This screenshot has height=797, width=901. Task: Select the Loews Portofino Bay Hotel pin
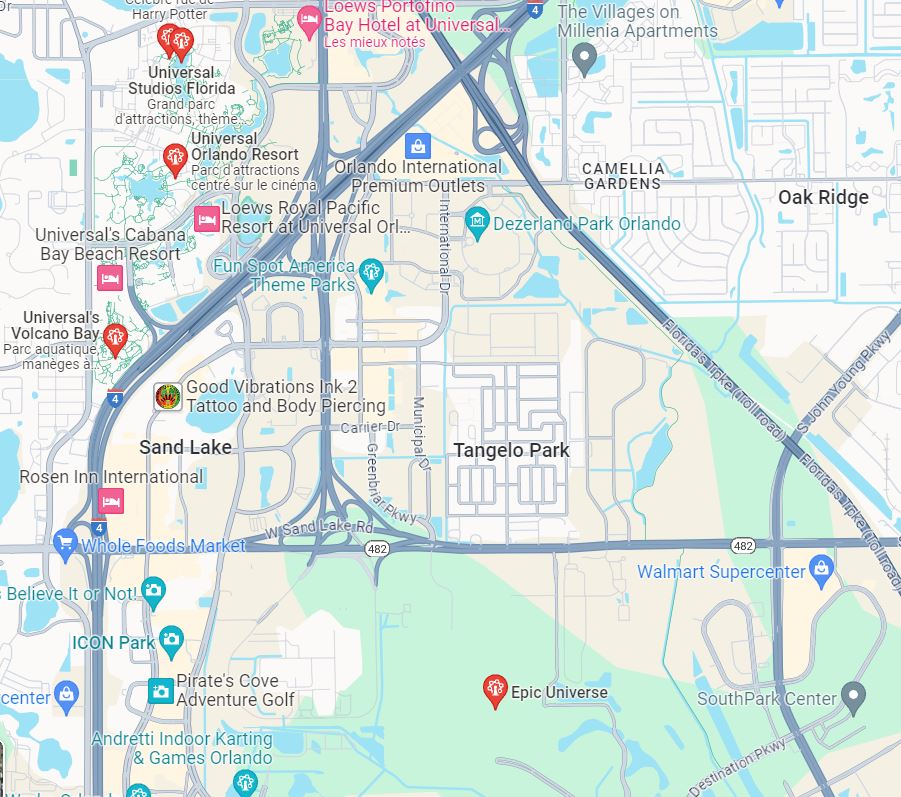pyautogui.click(x=309, y=20)
